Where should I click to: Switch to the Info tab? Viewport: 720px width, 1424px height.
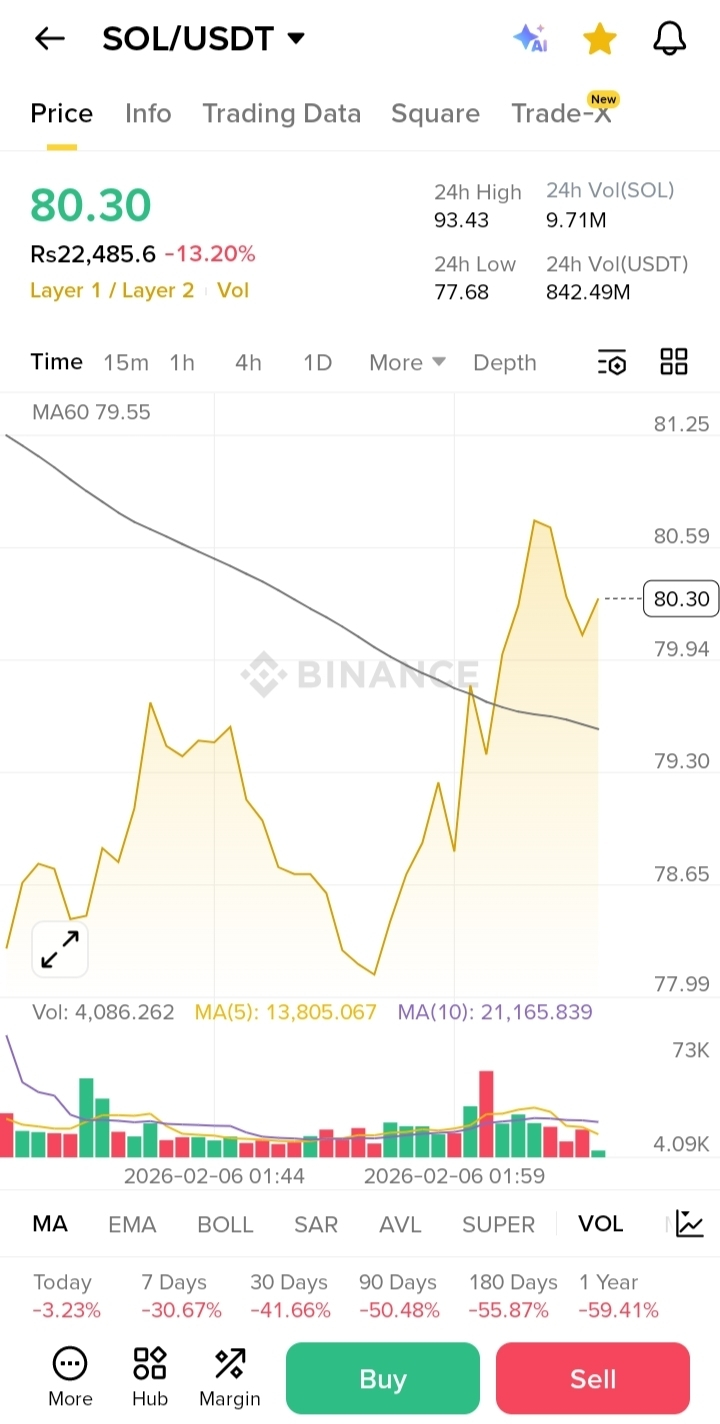pyautogui.click(x=148, y=114)
